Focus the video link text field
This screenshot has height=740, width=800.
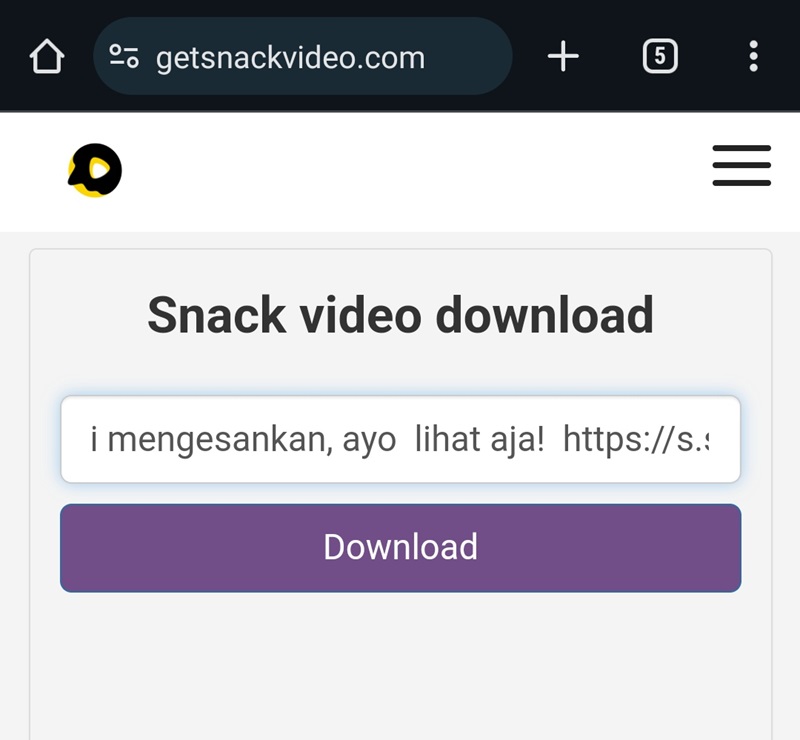pos(400,440)
